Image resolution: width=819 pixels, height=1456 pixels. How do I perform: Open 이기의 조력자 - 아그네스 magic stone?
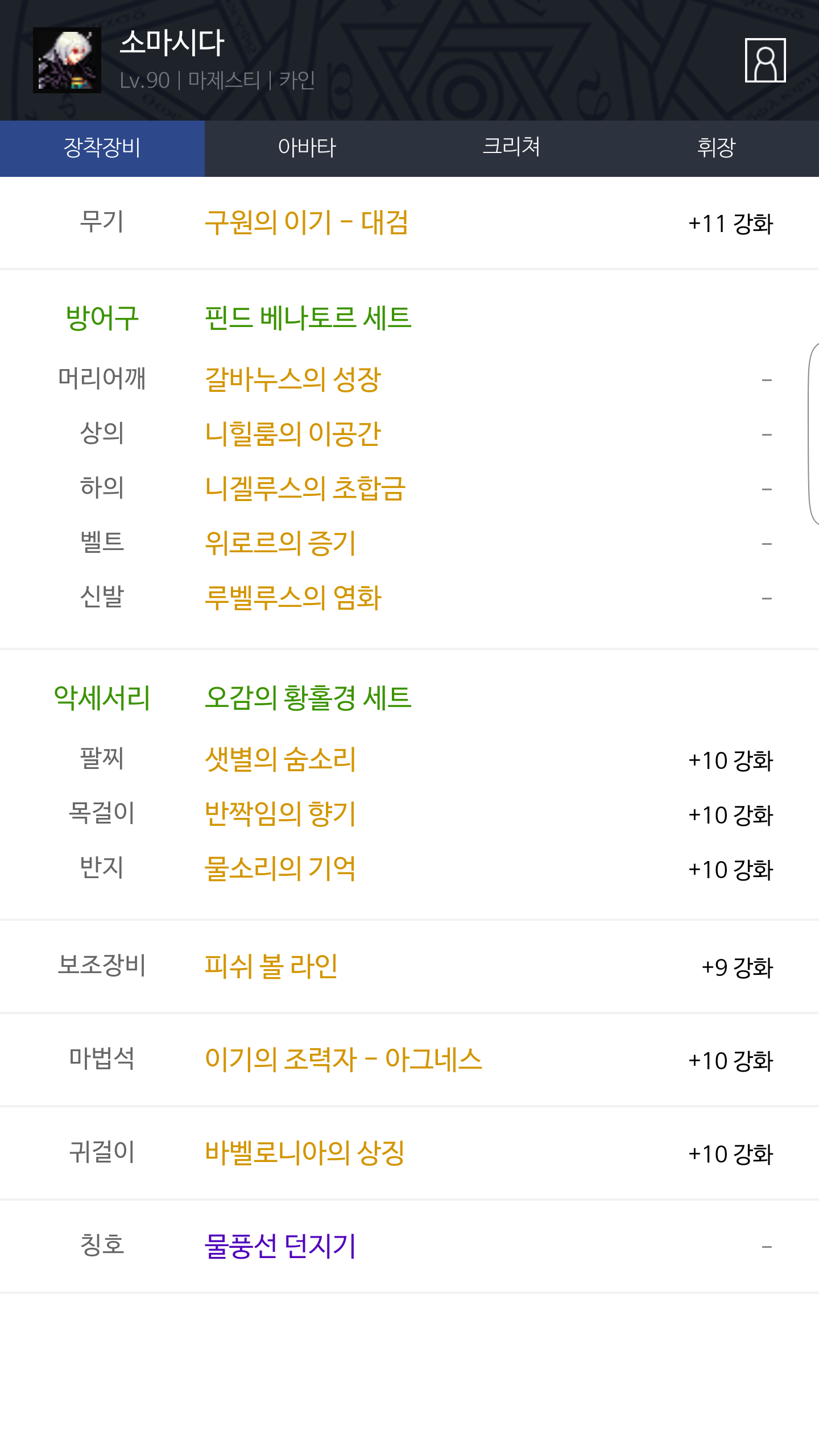(x=344, y=1060)
